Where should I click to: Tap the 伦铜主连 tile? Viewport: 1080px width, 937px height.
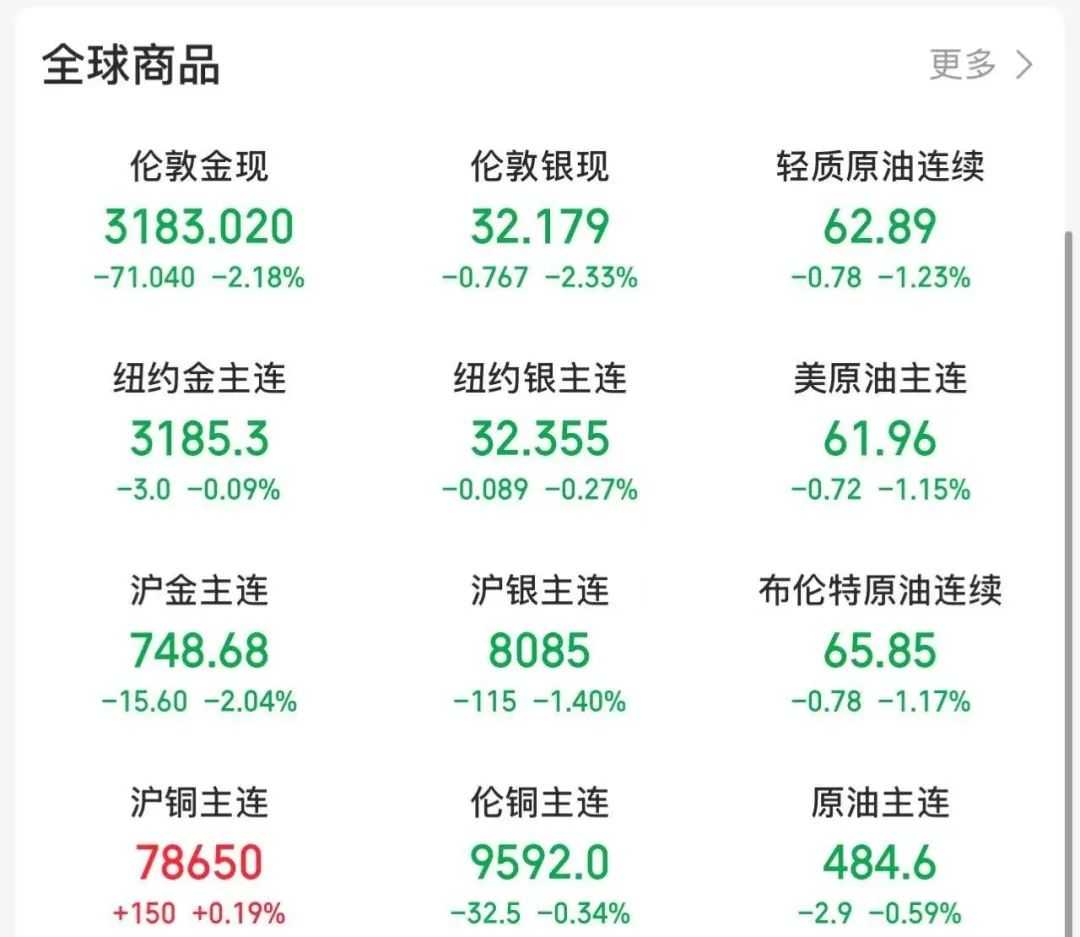540,861
